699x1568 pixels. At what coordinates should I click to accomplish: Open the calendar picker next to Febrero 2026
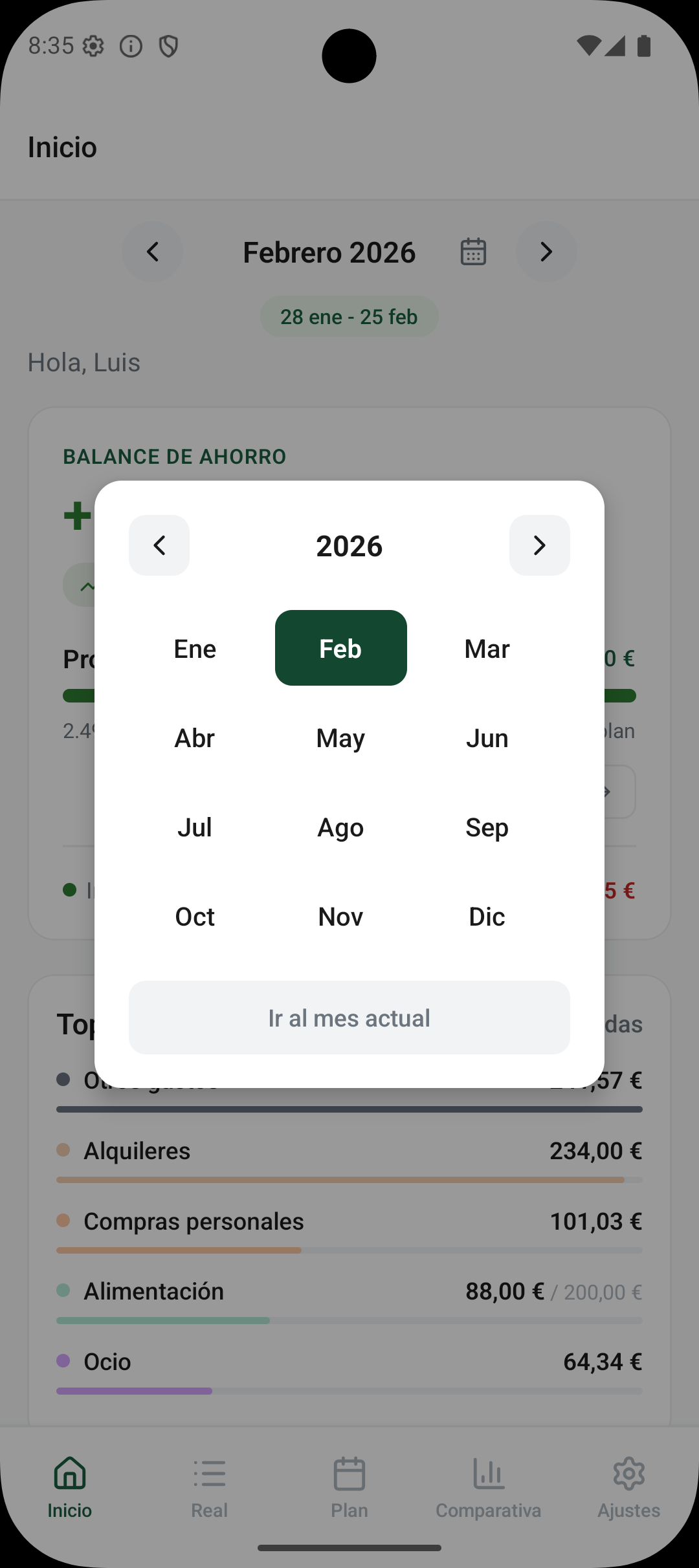coord(473,252)
